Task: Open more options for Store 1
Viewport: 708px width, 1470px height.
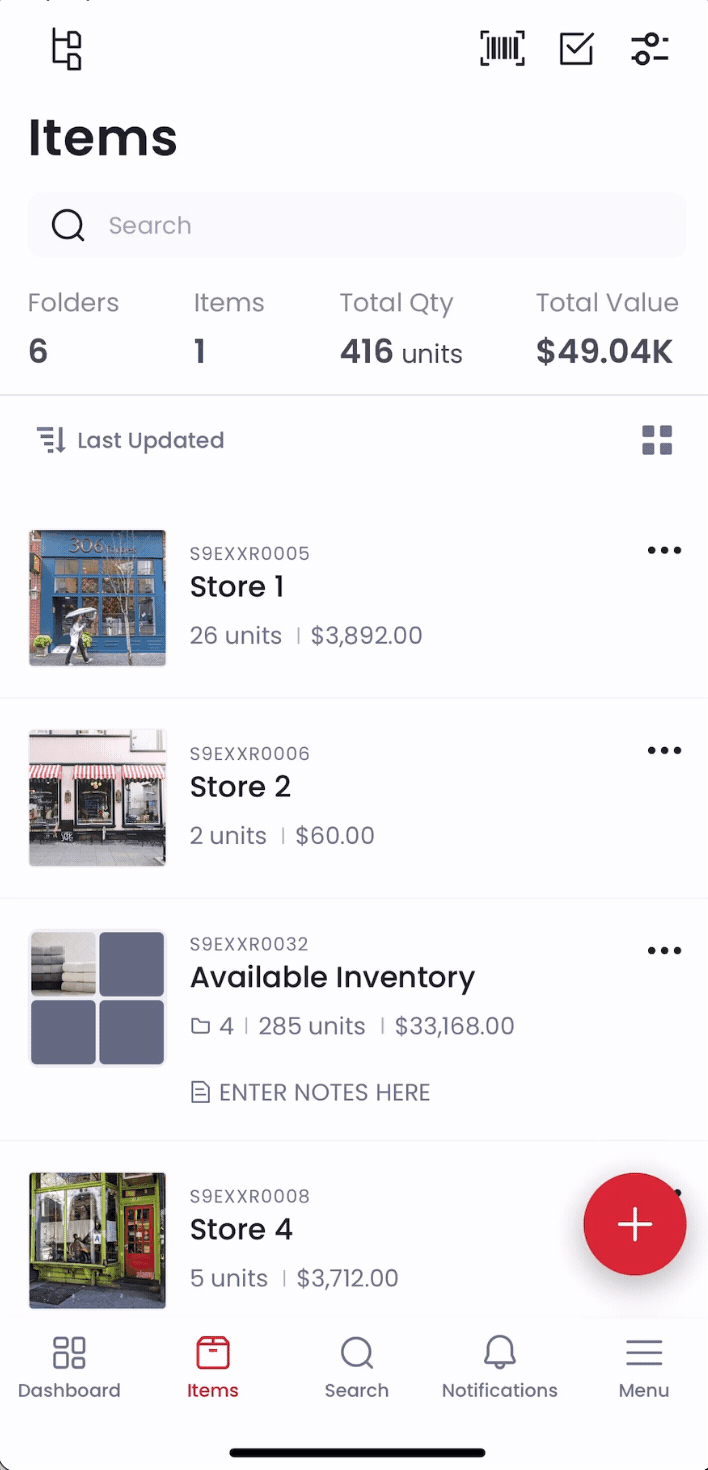Action: click(664, 551)
